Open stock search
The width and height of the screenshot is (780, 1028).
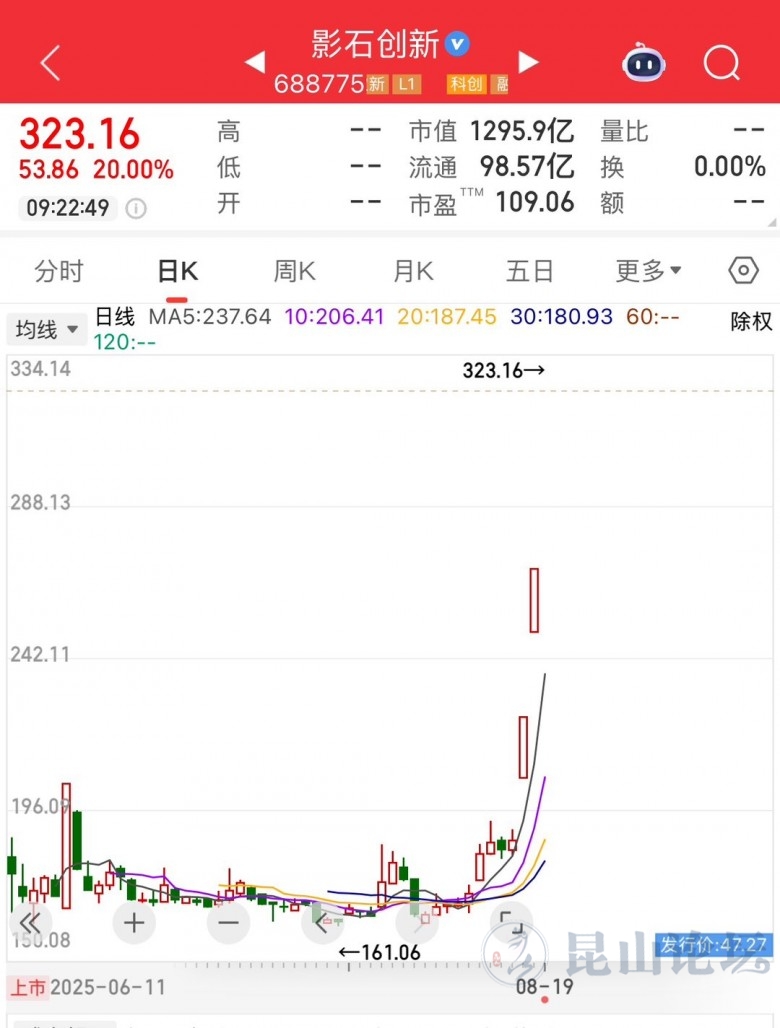tap(721, 63)
